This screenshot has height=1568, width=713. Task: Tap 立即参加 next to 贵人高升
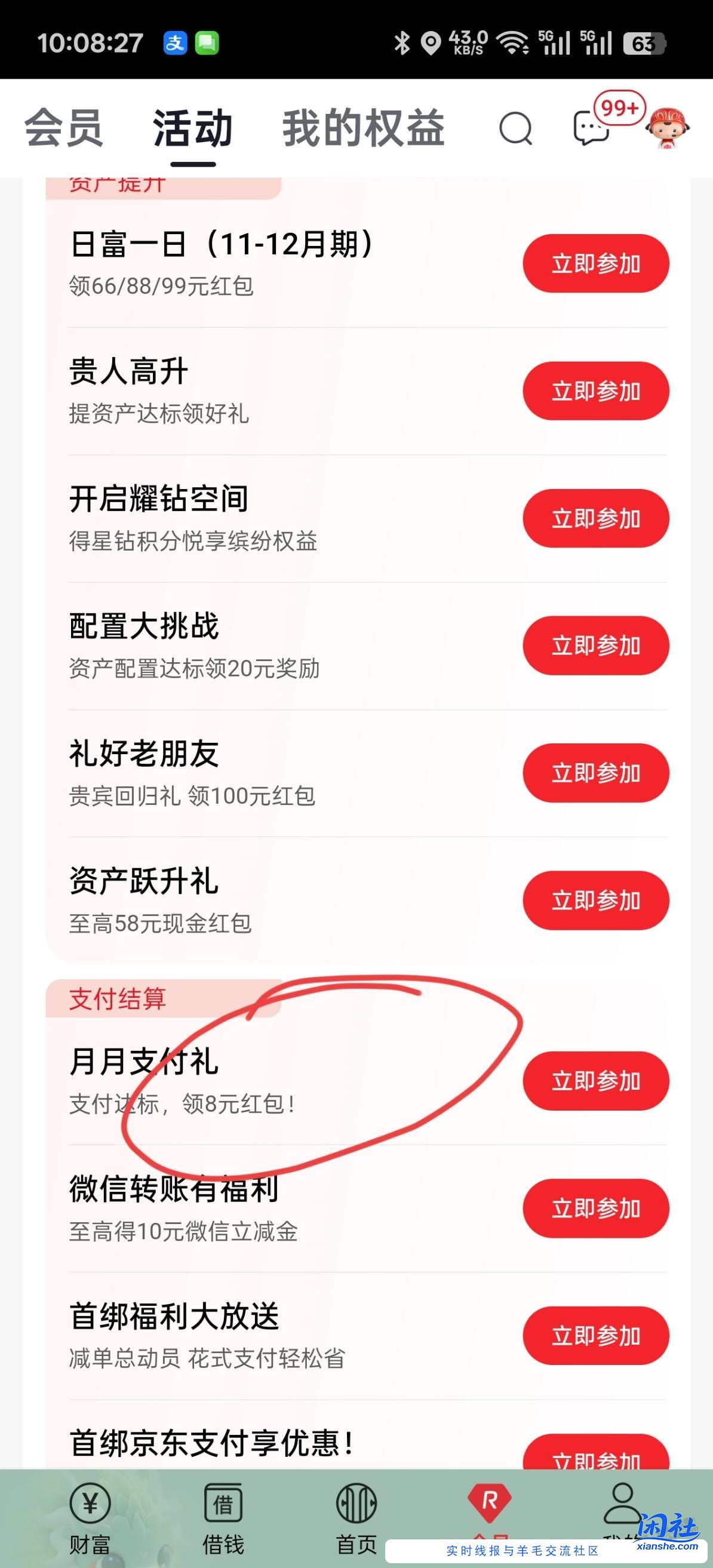click(595, 391)
